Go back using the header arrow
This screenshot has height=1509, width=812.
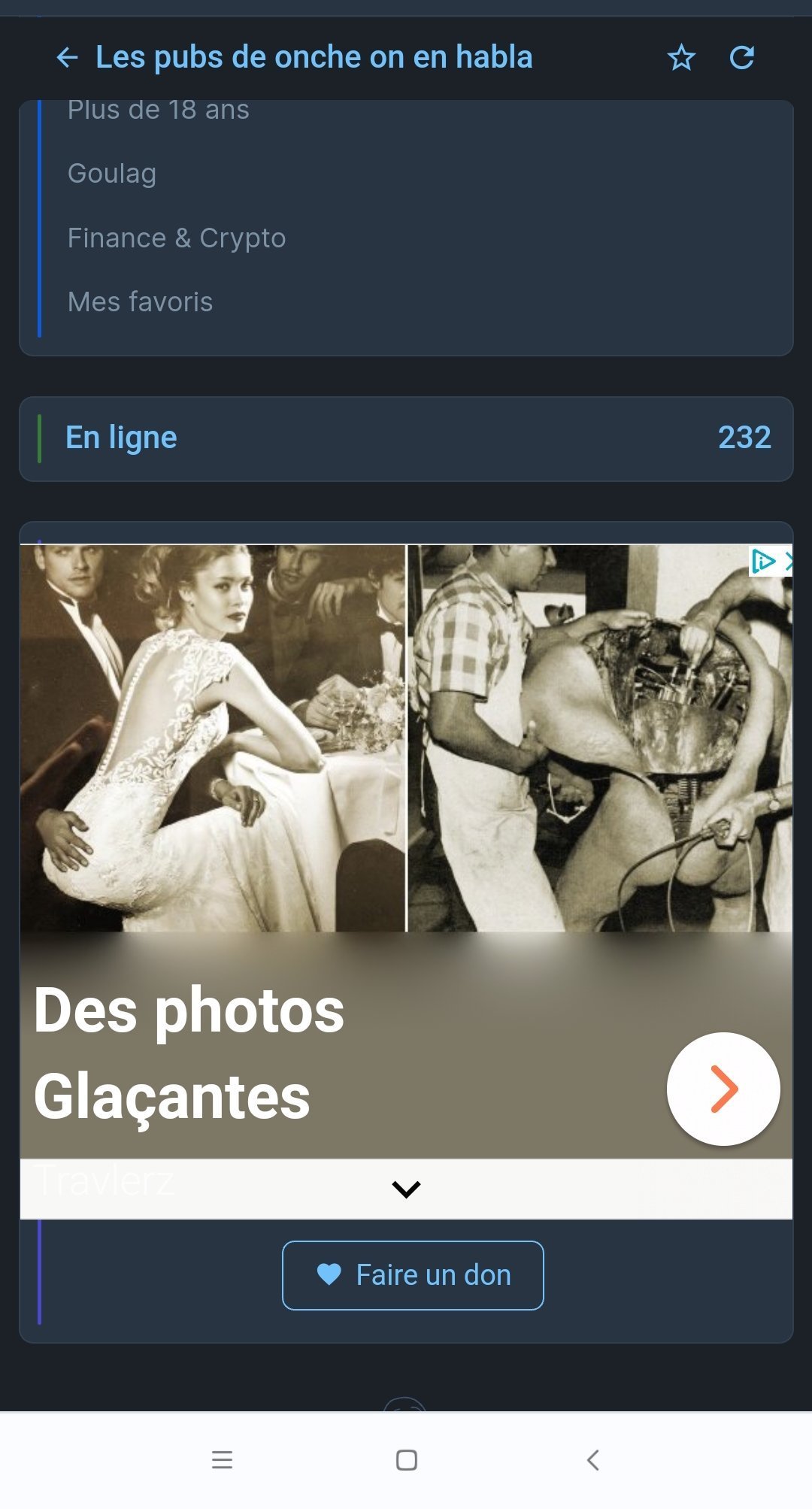(x=68, y=58)
